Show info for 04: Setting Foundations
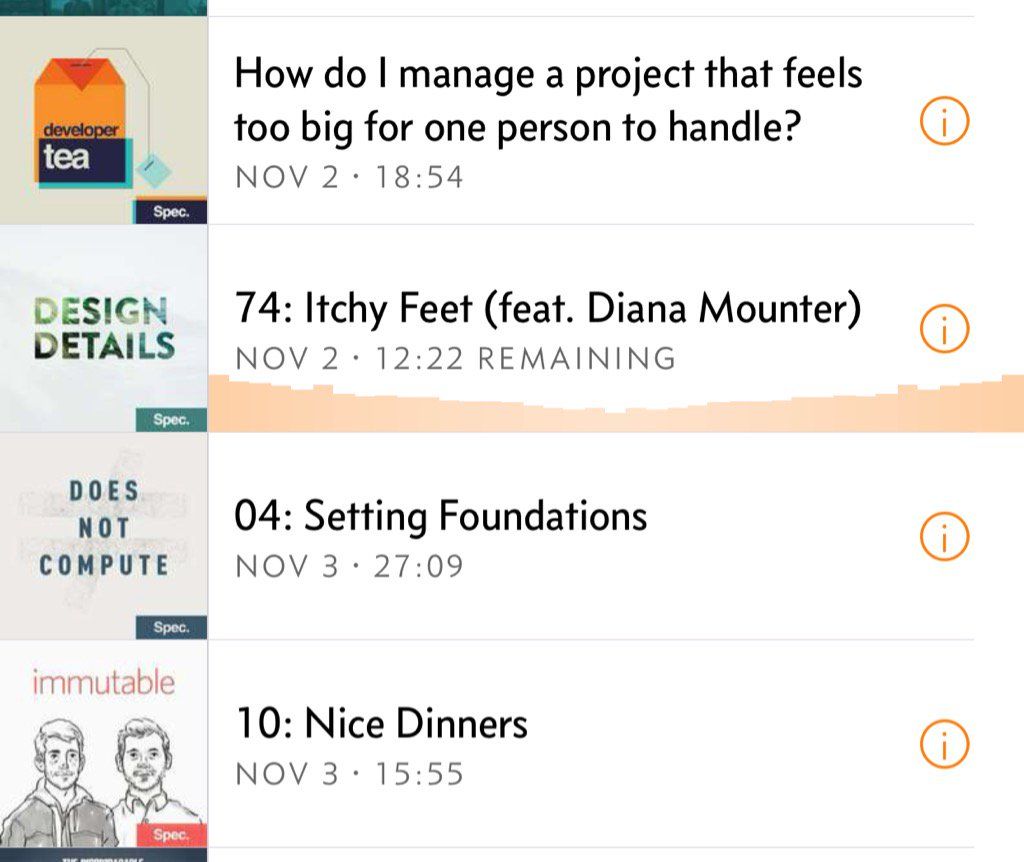 [x=944, y=537]
